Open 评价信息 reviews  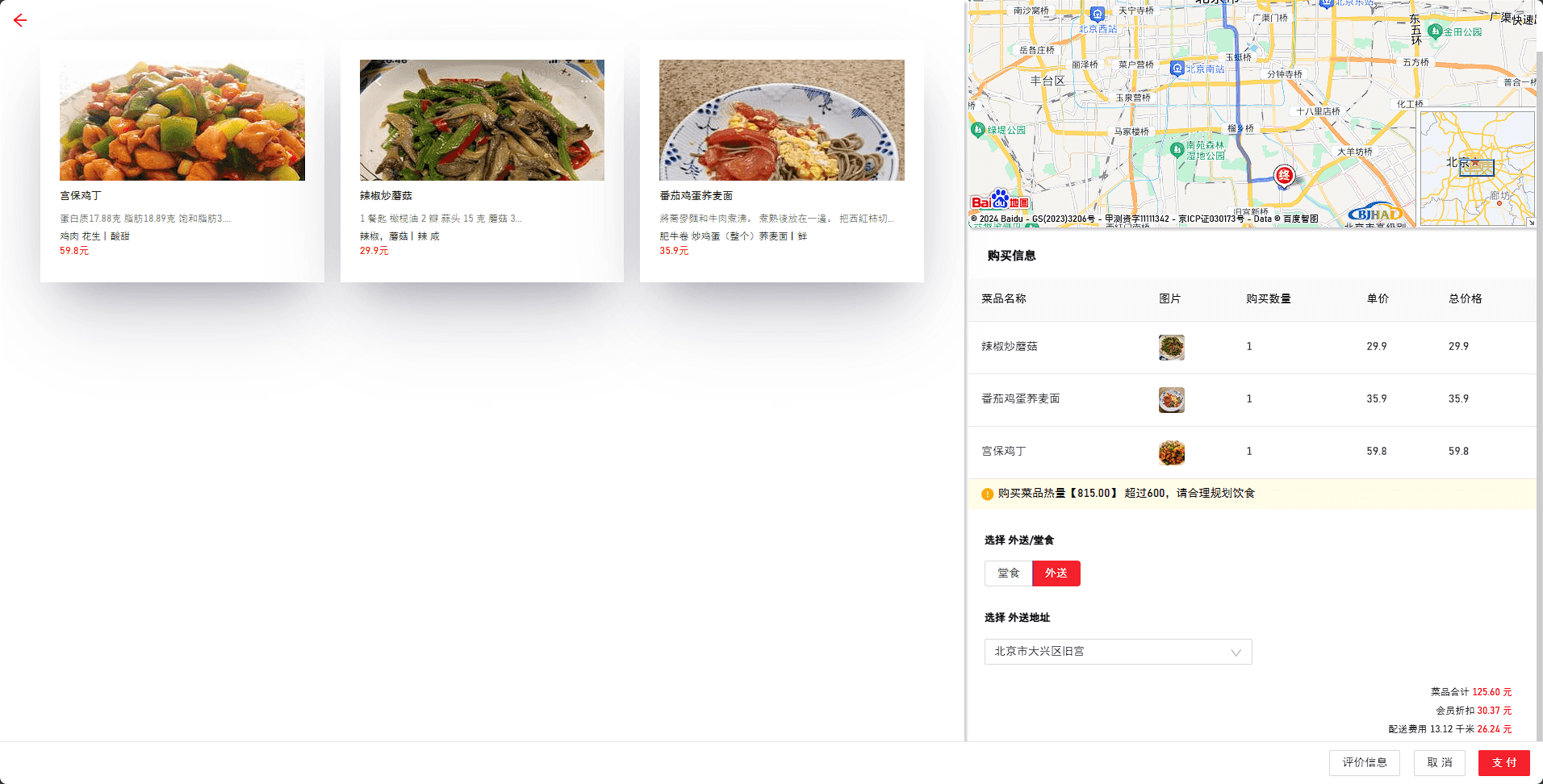[1365, 763]
